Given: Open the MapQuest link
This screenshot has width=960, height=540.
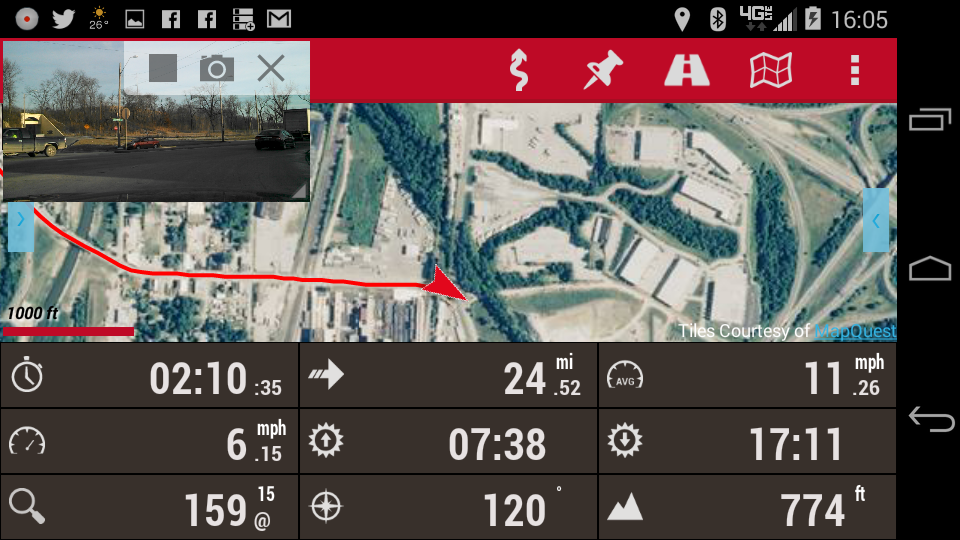Looking at the screenshot, I should [855, 331].
